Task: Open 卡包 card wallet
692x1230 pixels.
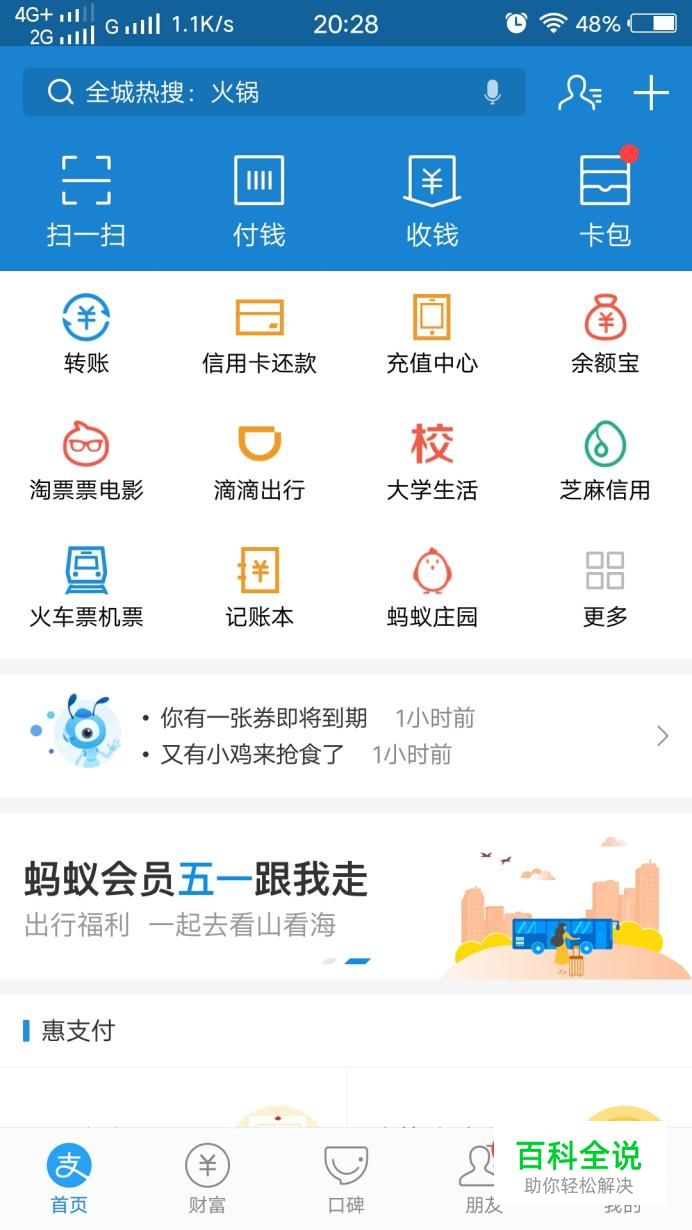Action: 605,201
